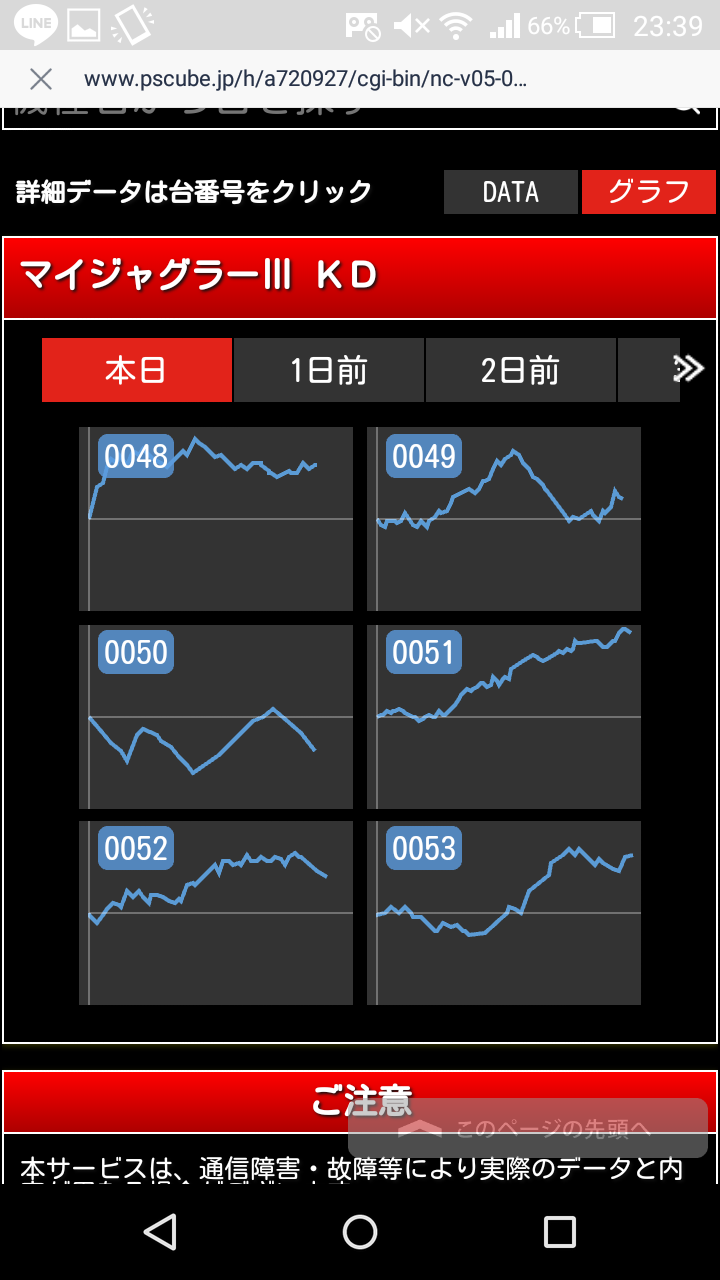Open the recent apps overview
Viewport: 720px width, 1280px height.
[x=560, y=1231]
